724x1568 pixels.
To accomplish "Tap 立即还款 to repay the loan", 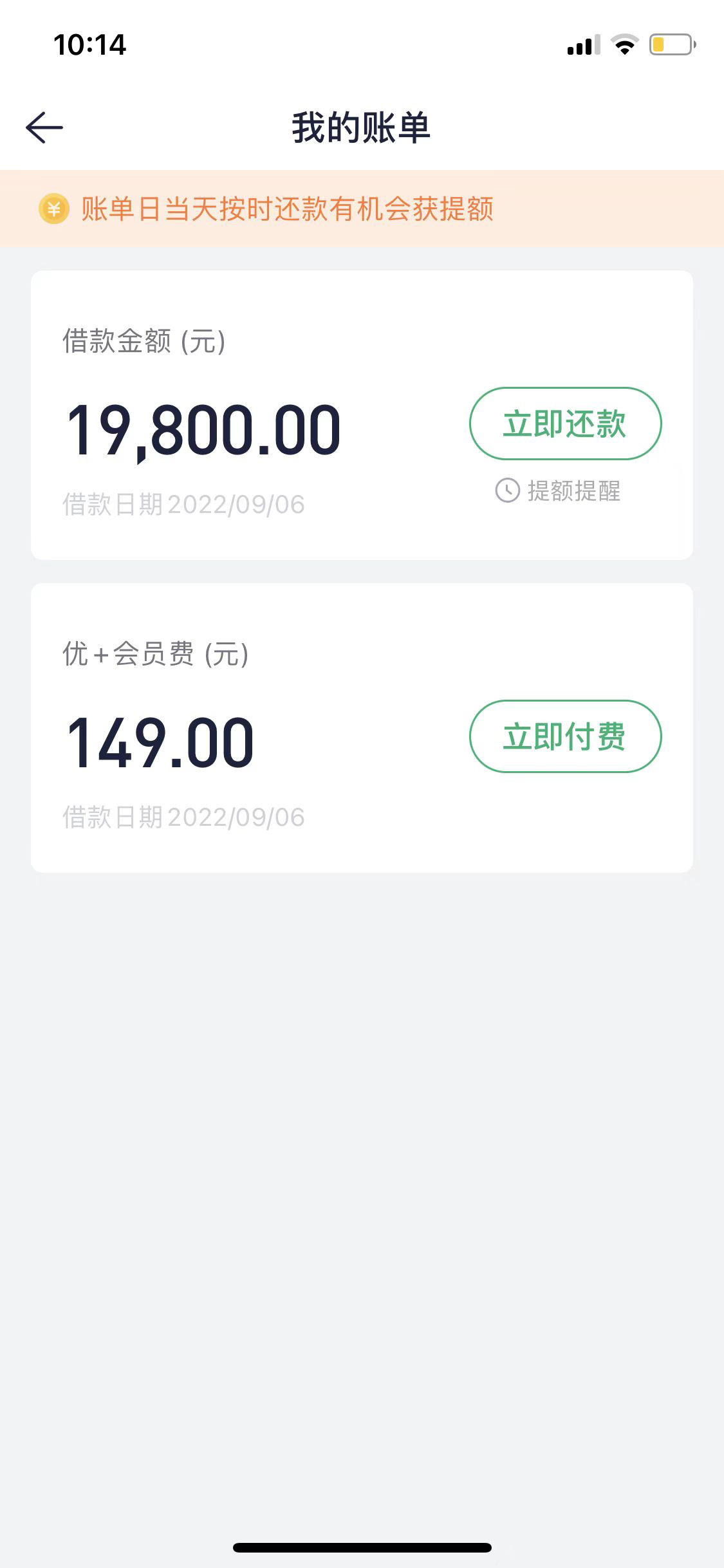I will click(565, 424).
